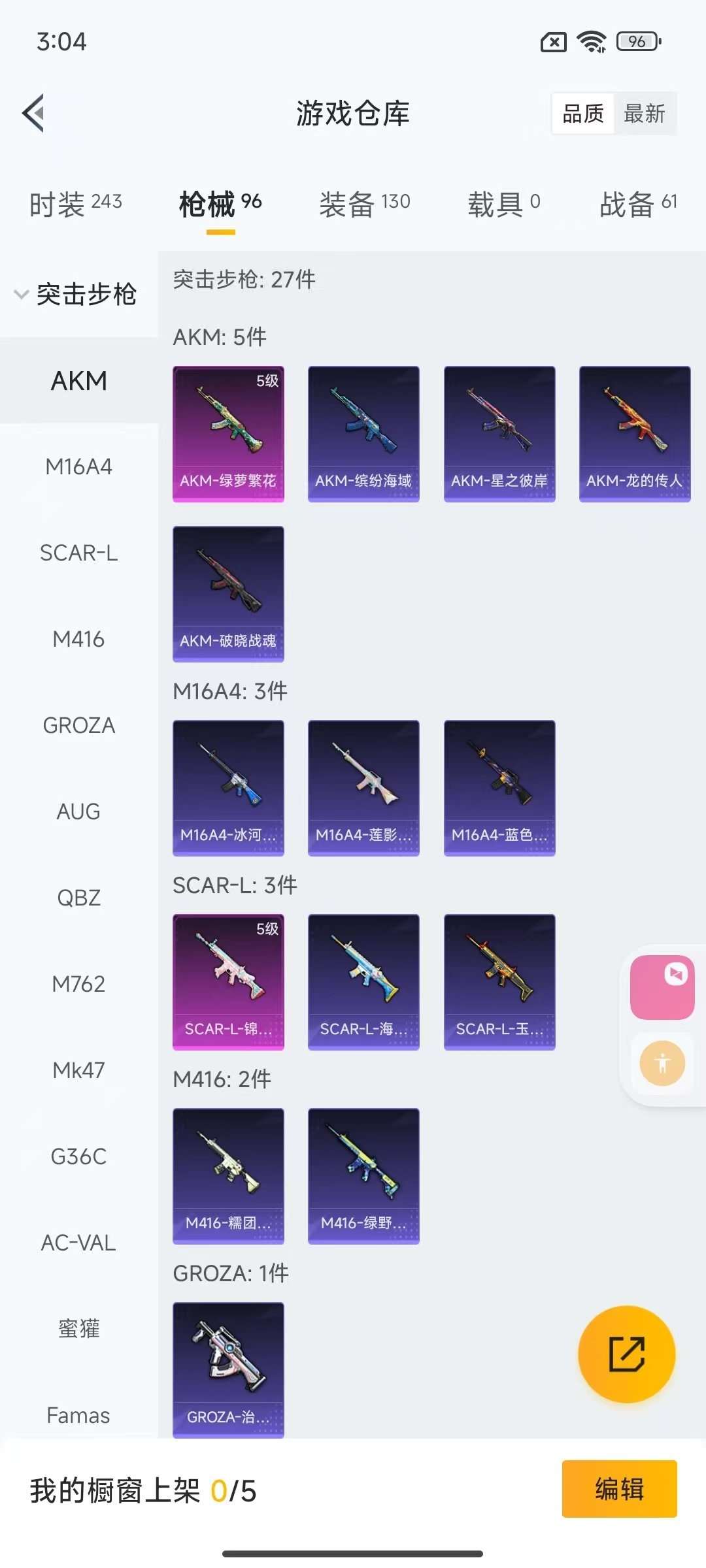Screen dimensions: 706x1568
Task: Open the pink floating recording widget
Action: (662, 987)
